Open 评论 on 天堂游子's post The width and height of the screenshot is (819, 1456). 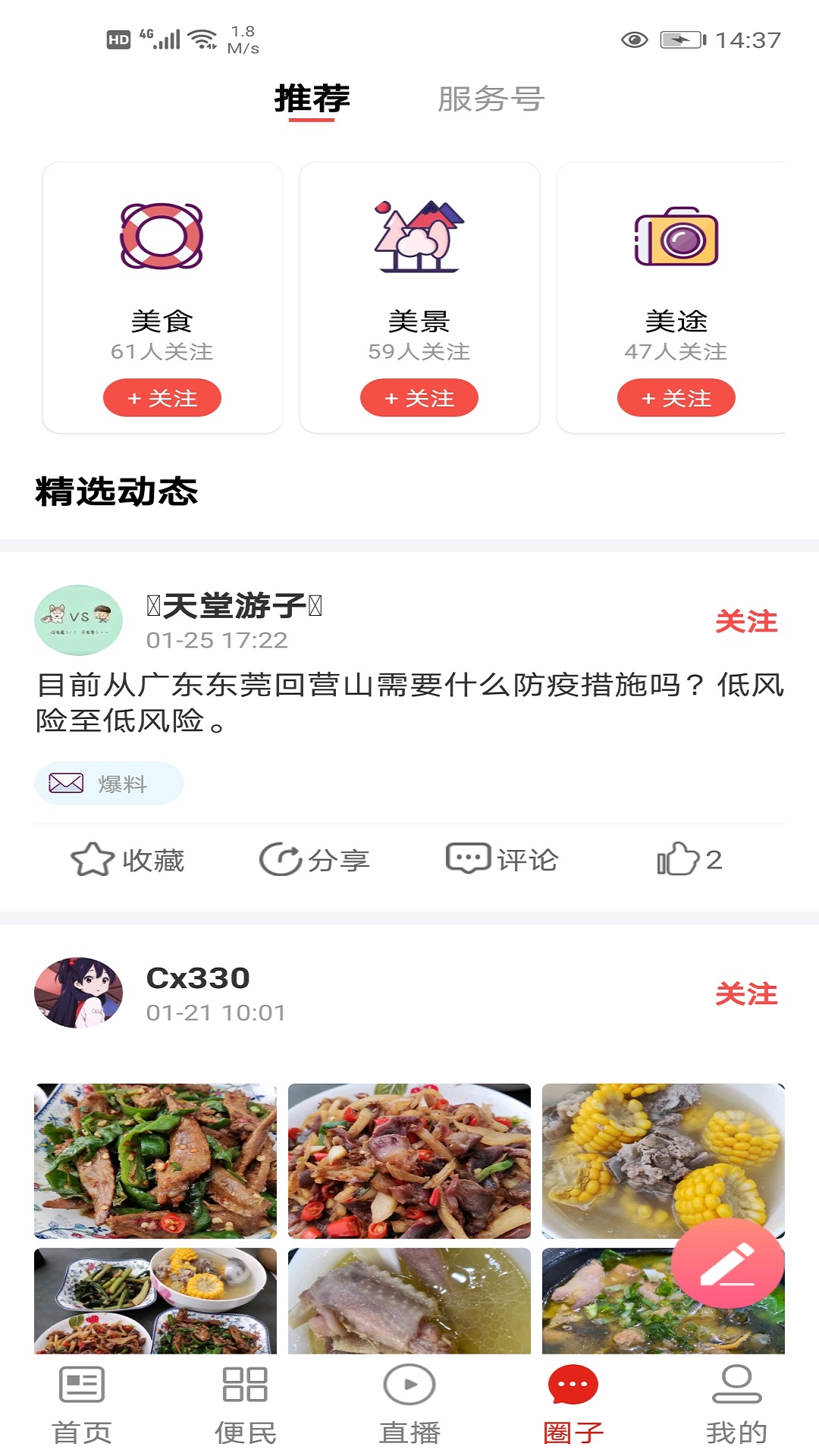502,860
